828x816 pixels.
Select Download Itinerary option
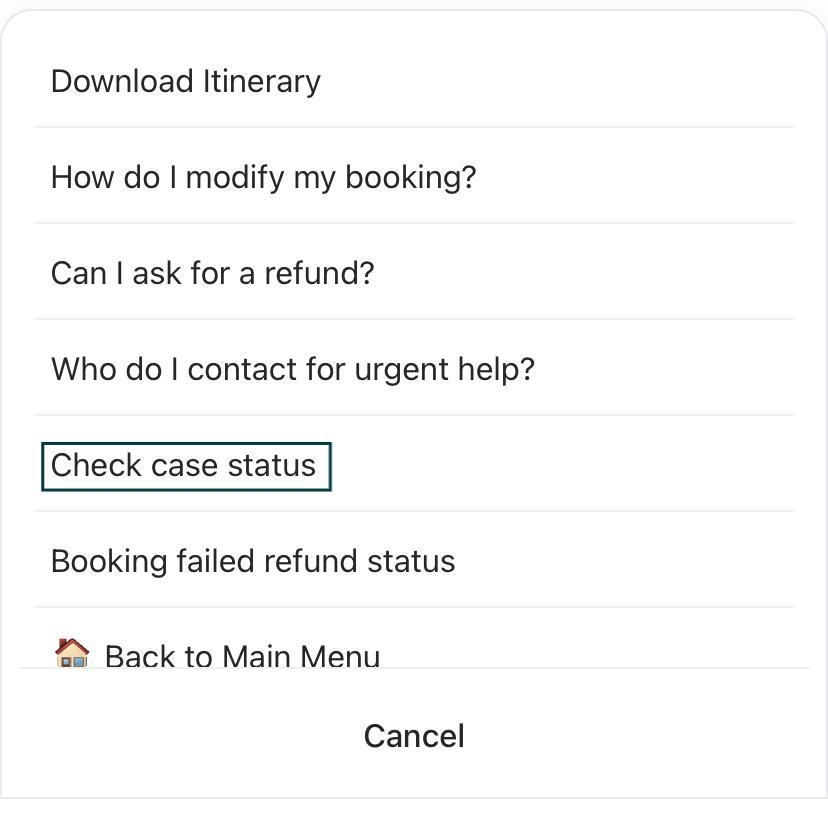point(186,81)
